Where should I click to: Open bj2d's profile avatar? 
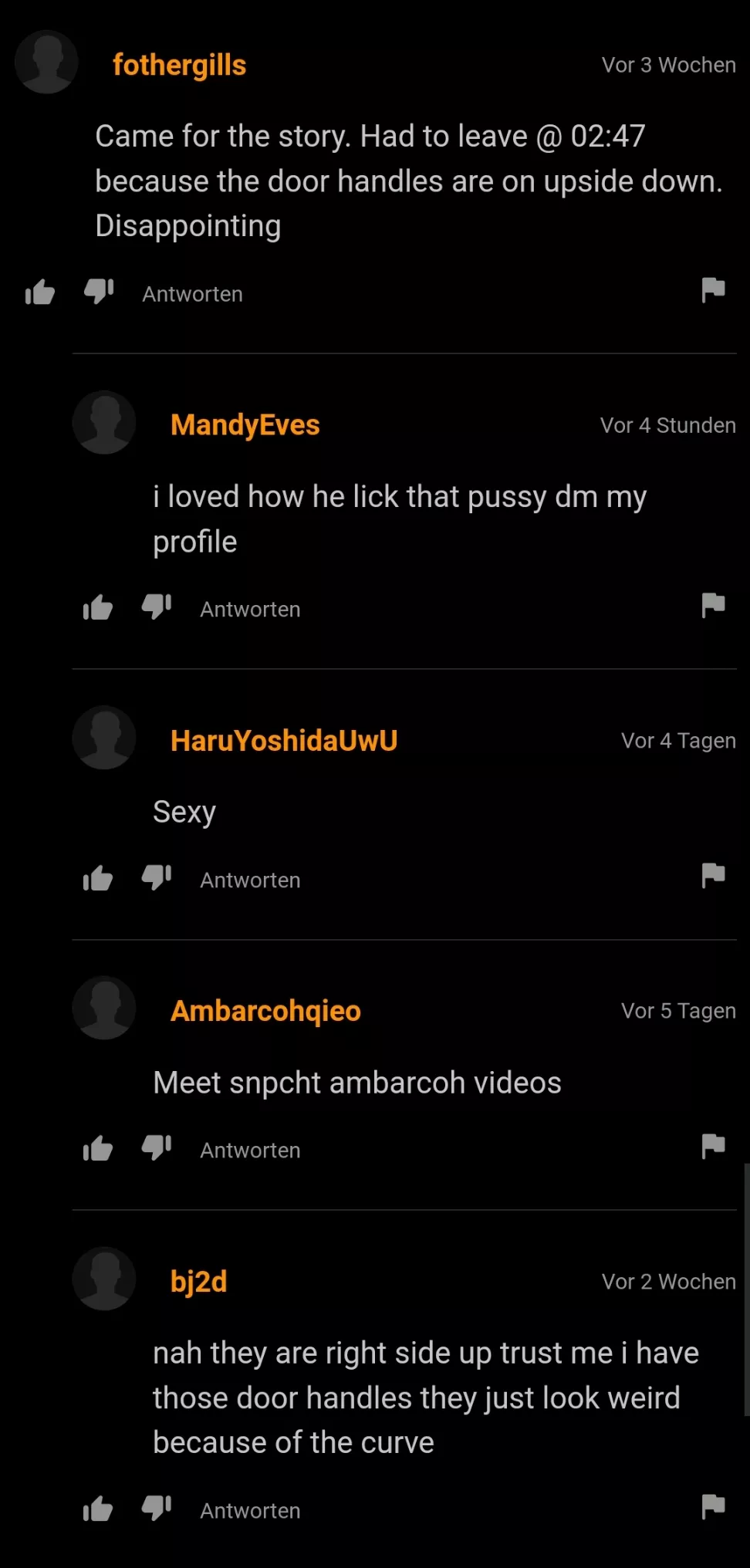(104, 1279)
